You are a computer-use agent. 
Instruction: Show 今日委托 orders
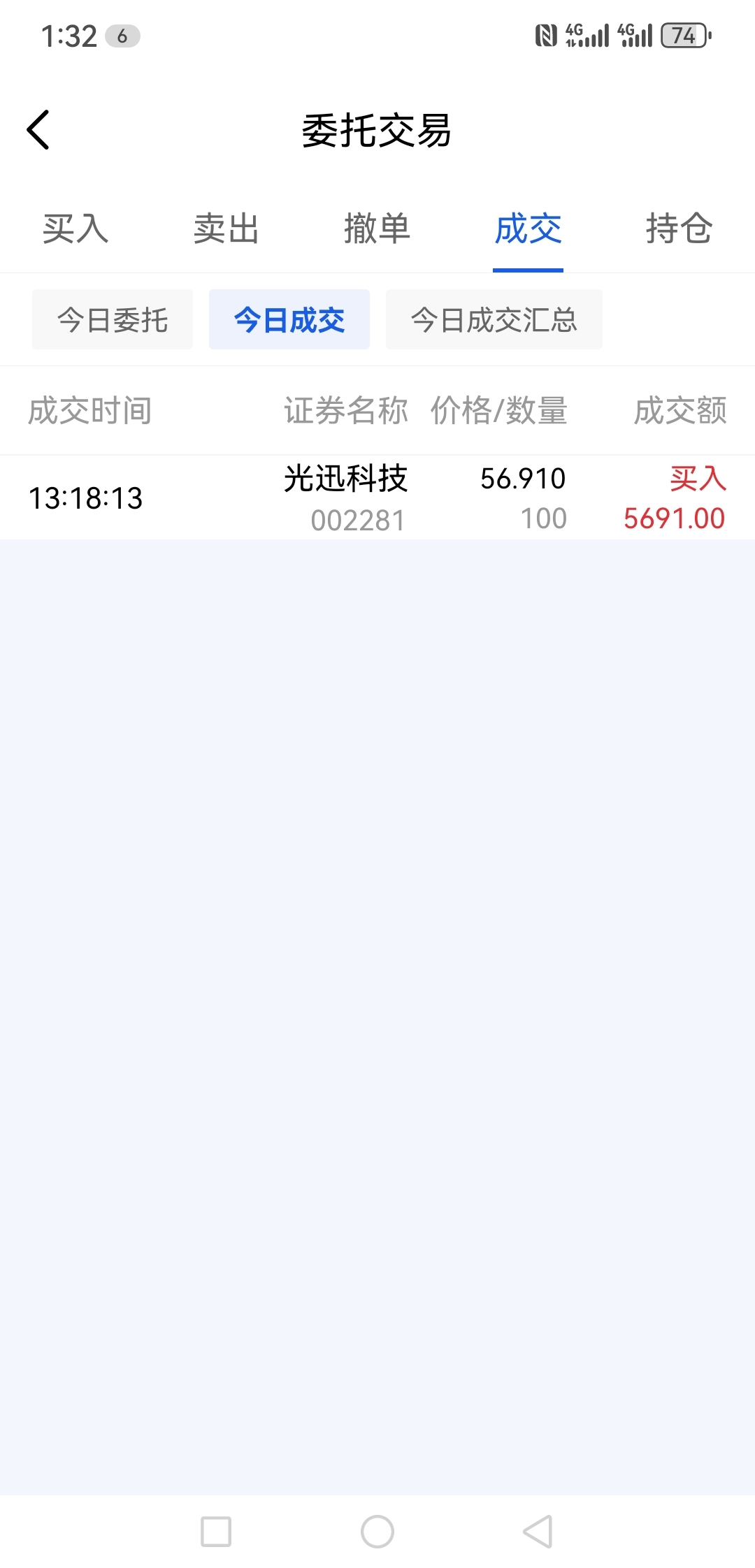113,319
